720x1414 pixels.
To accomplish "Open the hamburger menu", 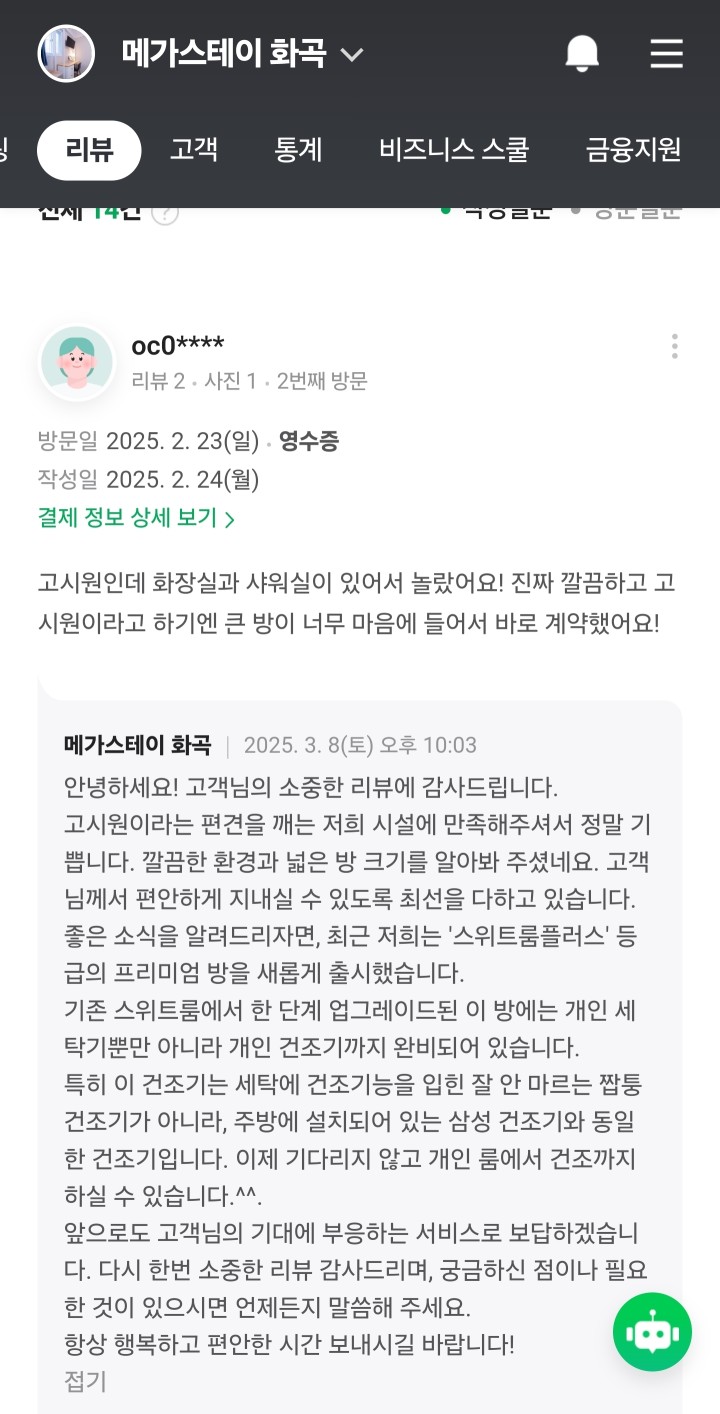I will (666, 53).
